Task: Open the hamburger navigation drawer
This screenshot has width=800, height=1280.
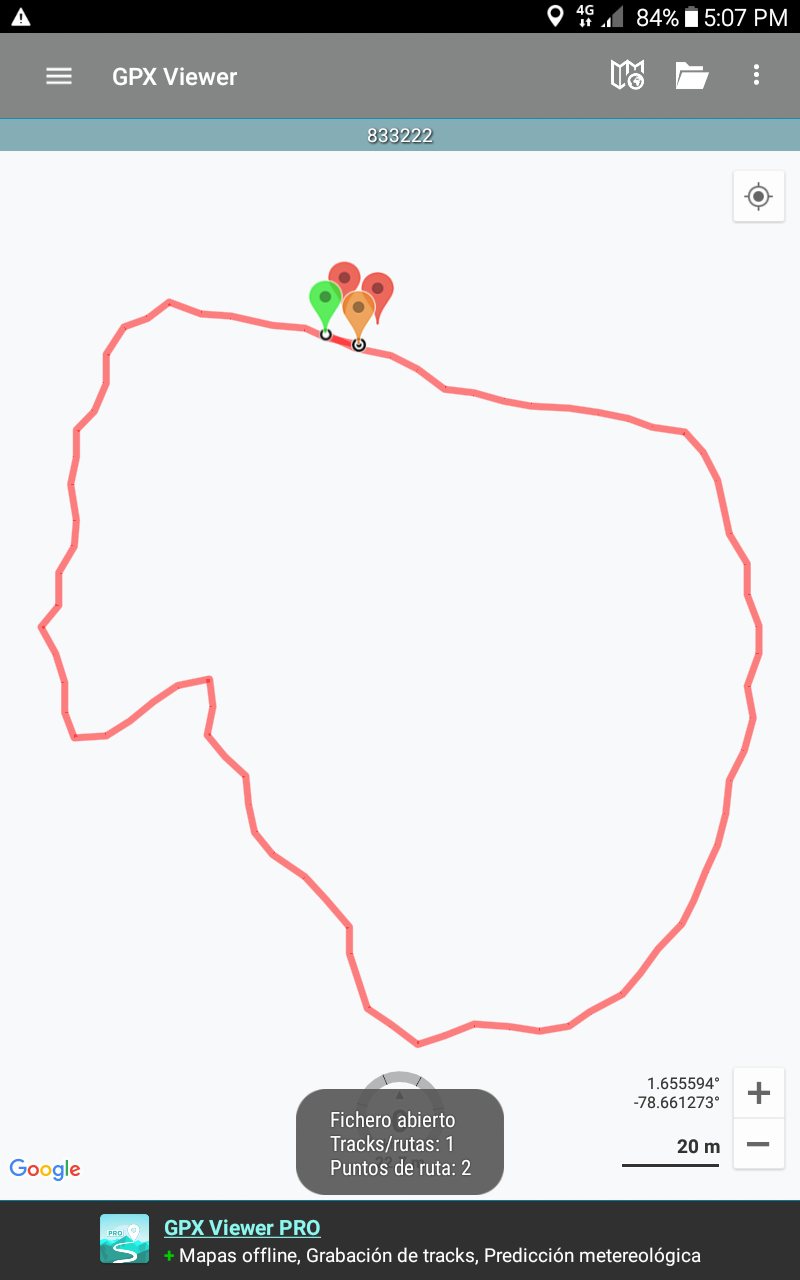Action: 59,76
